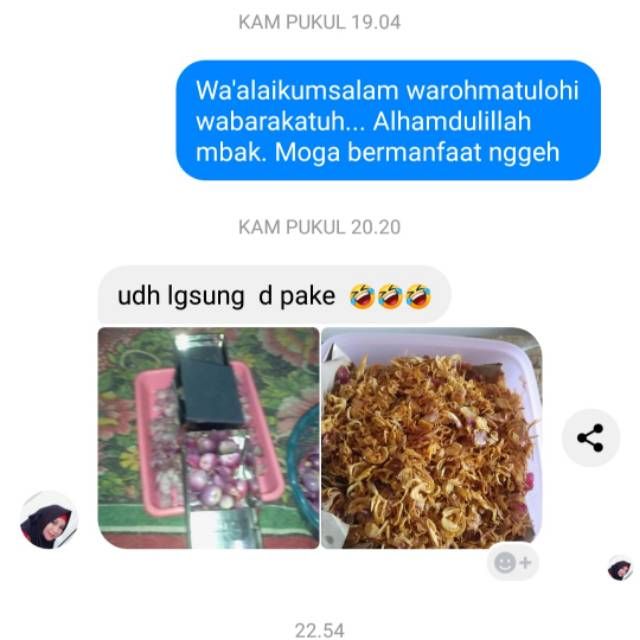Share the received photos
Image resolution: width=640 pixels, height=640 pixels.
coord(590,437)
